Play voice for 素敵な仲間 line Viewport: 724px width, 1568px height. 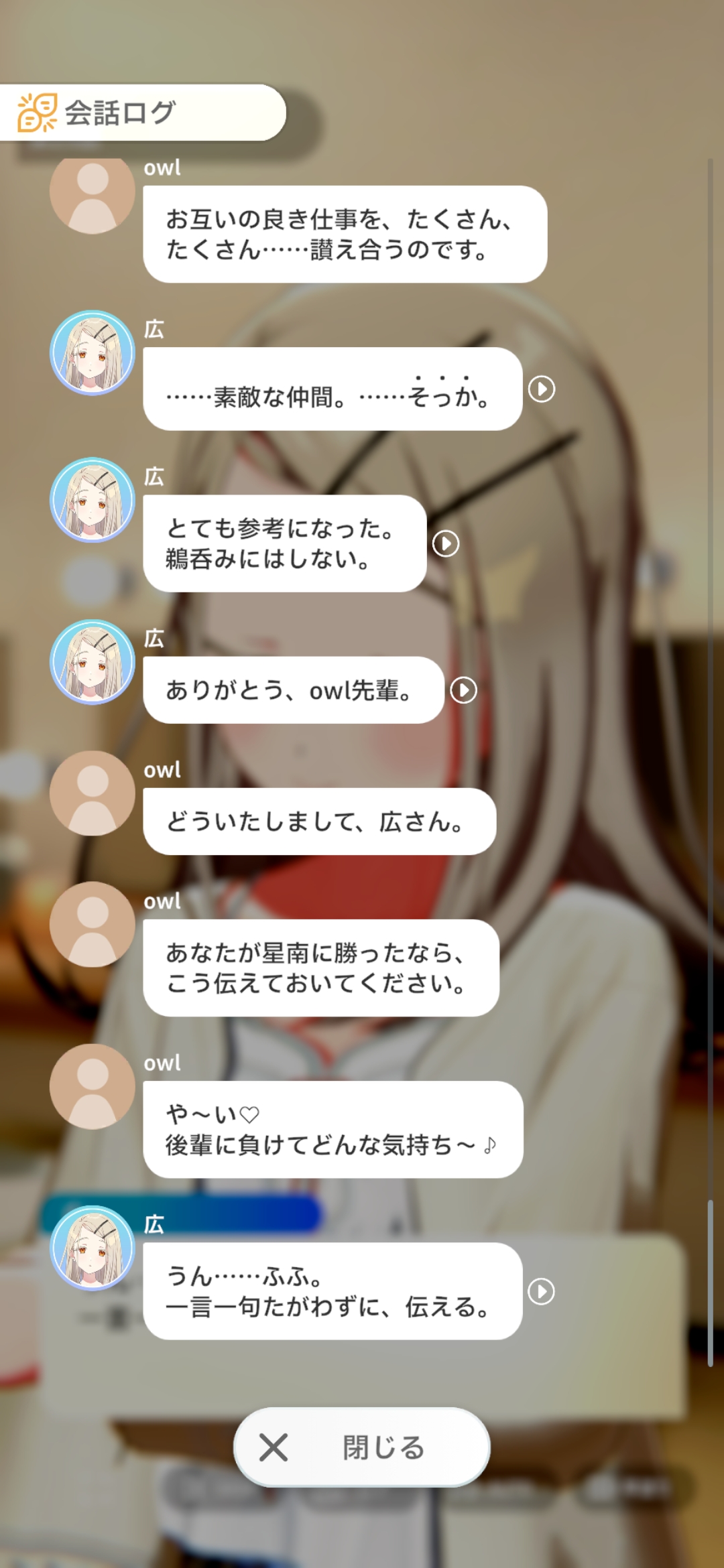pyautogui.click(x=542, y=389)
